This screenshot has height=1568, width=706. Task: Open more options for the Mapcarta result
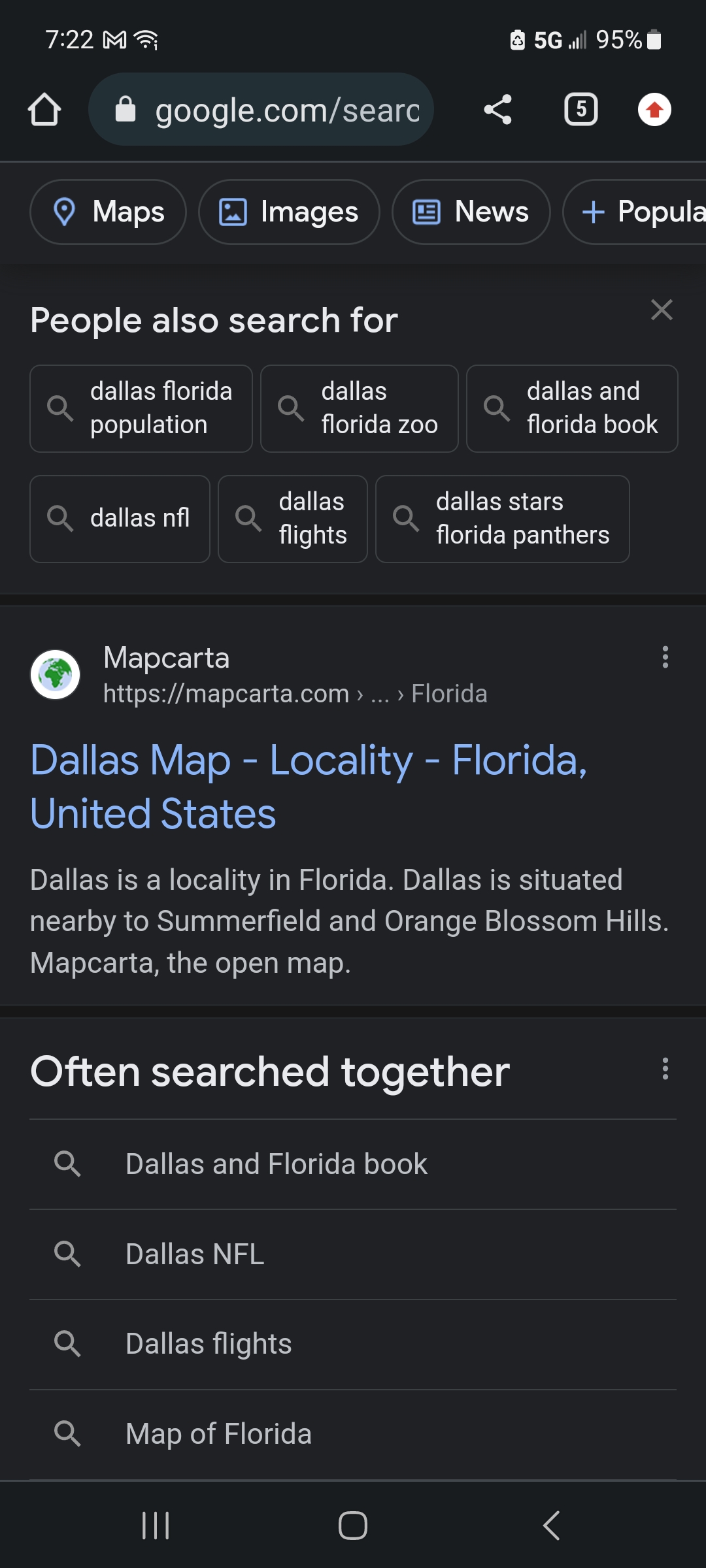tap(665, 657)
